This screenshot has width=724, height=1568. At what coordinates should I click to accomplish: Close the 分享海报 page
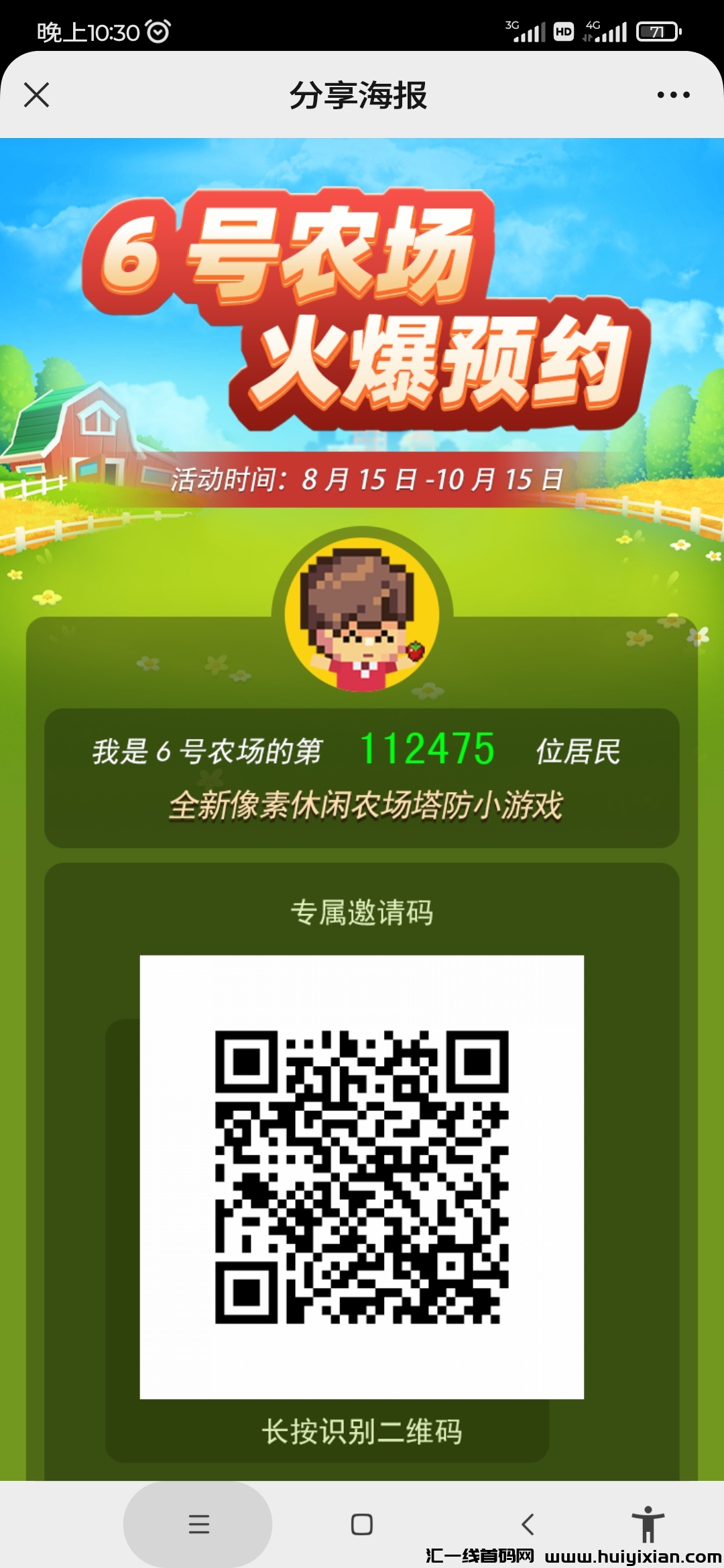pos(37,94)
